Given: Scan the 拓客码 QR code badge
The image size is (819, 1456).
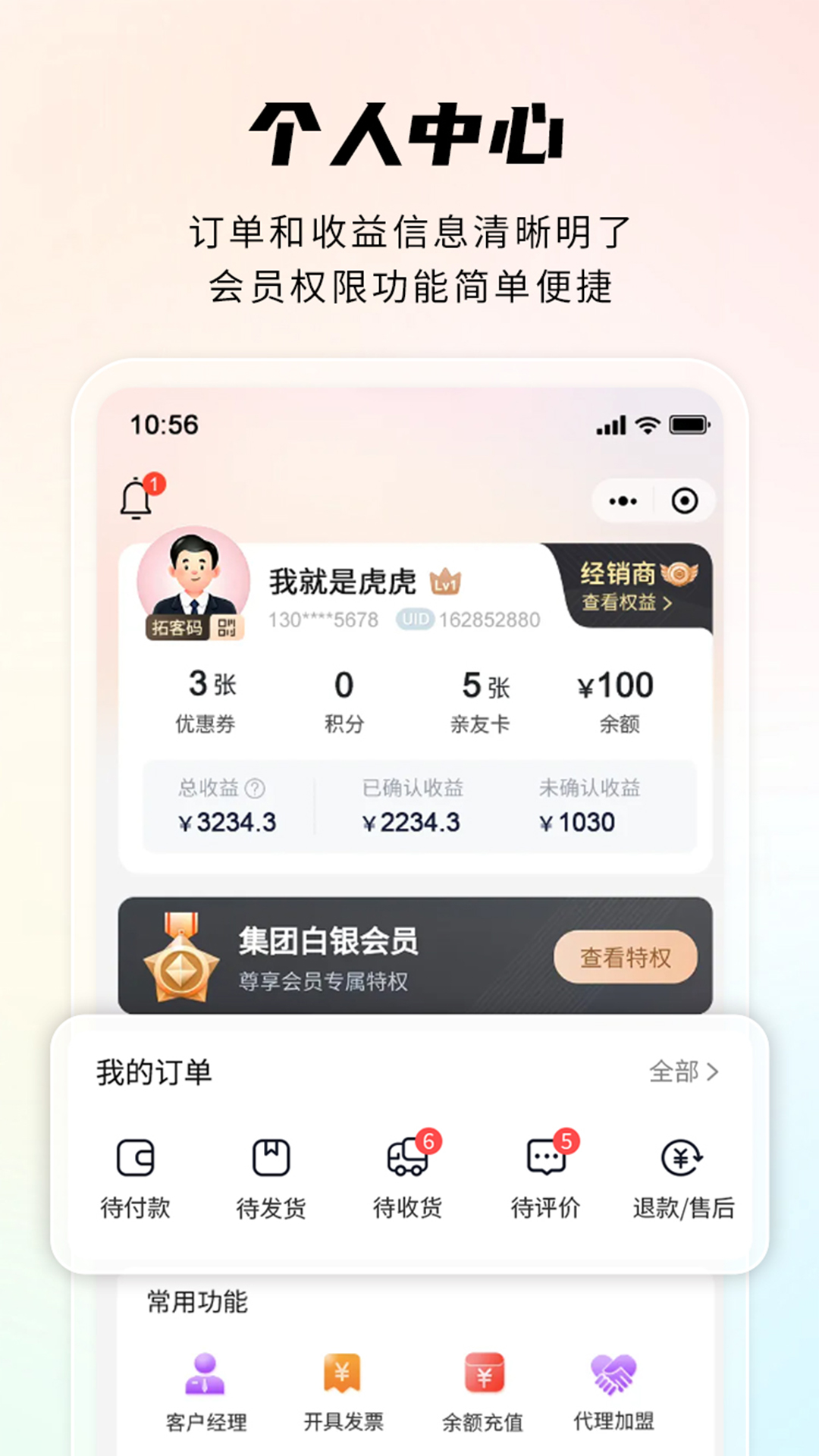Looking at the screenshot, I should (193, 627).
